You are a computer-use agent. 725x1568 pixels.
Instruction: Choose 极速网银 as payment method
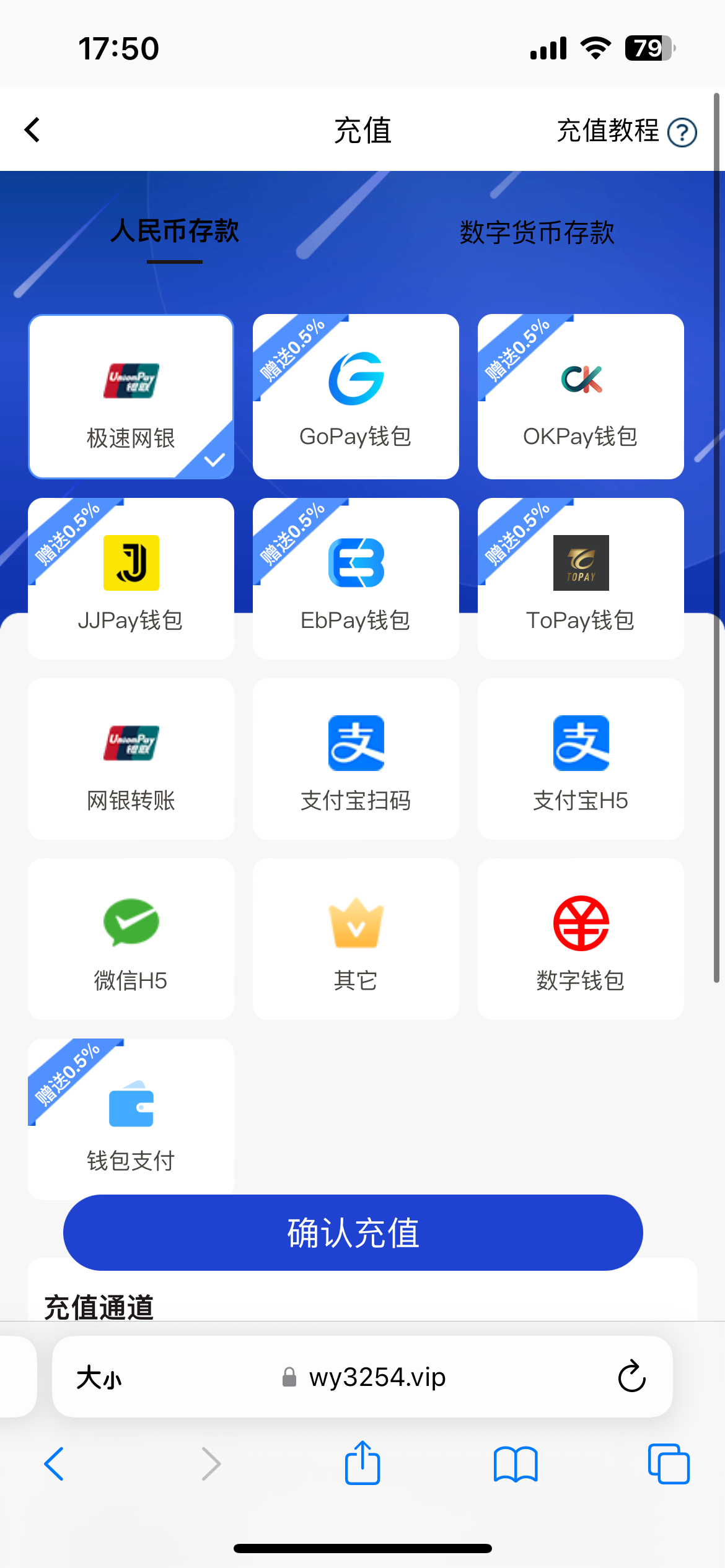(x=131, y=396)
